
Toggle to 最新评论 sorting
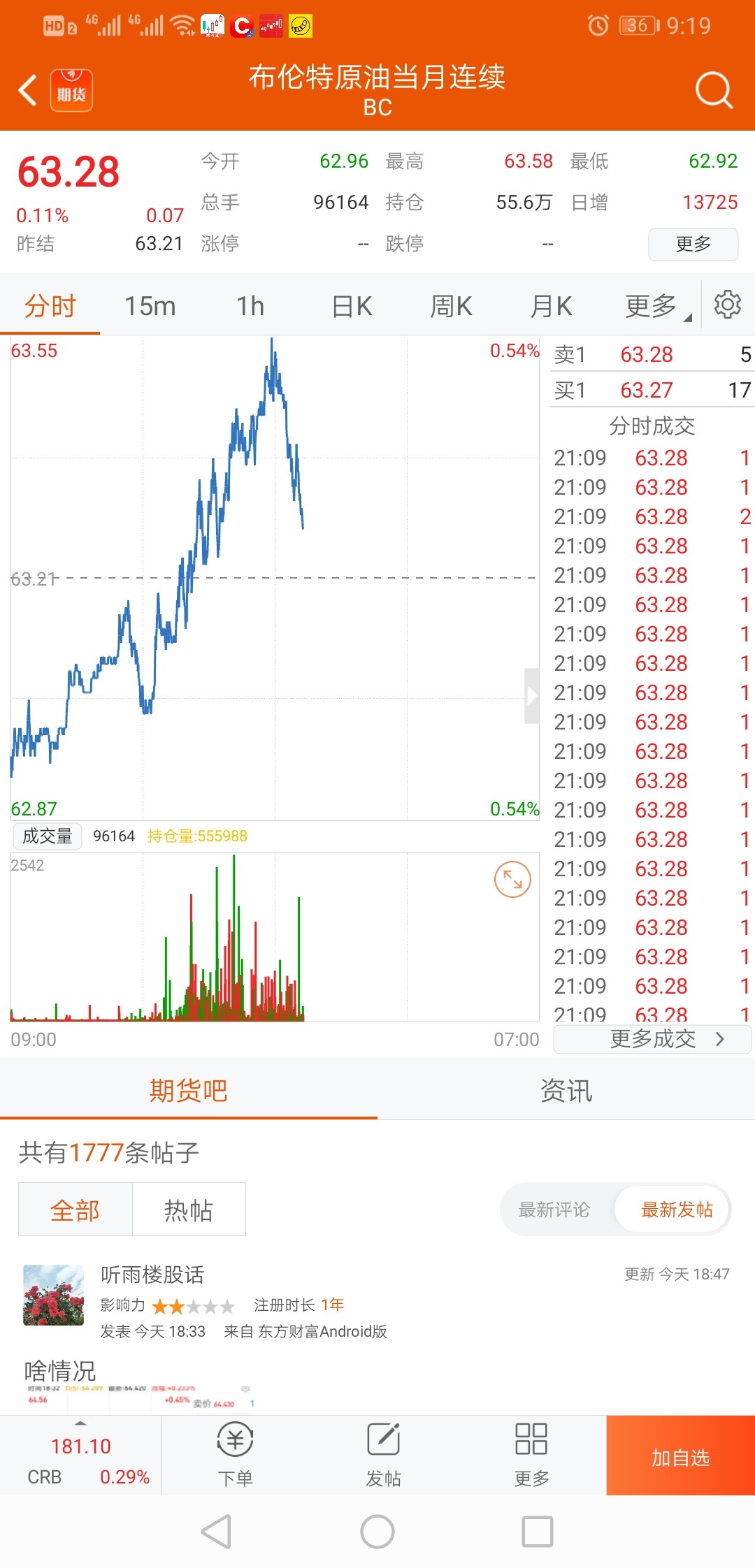pyautogui.click(x=554, y=1210)
